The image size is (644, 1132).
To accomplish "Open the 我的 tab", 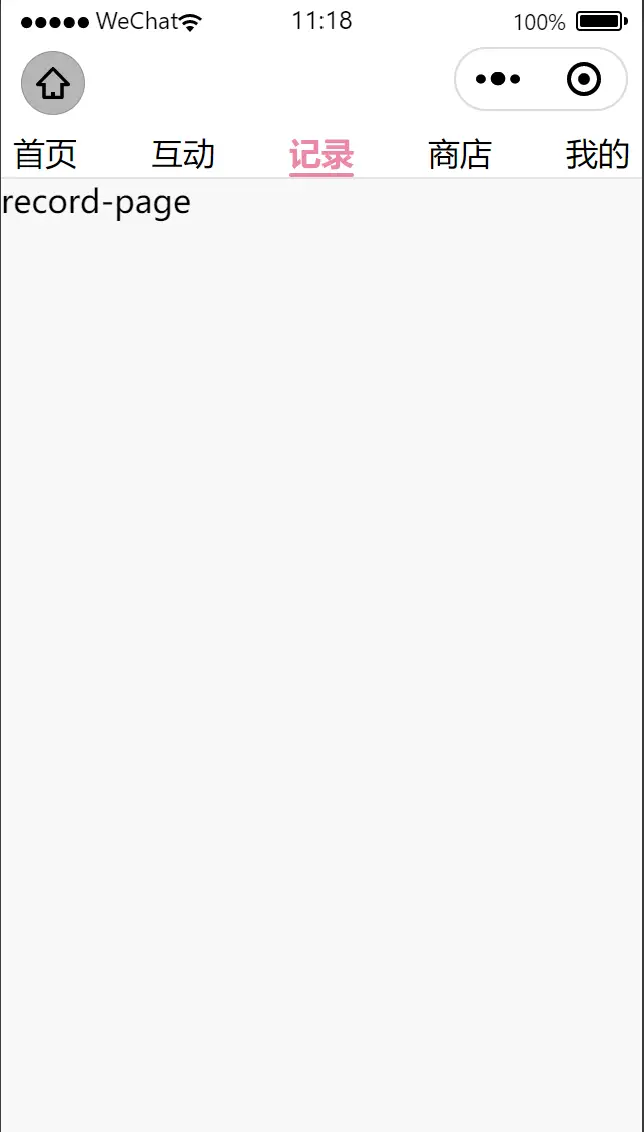I will coord(598,154).
